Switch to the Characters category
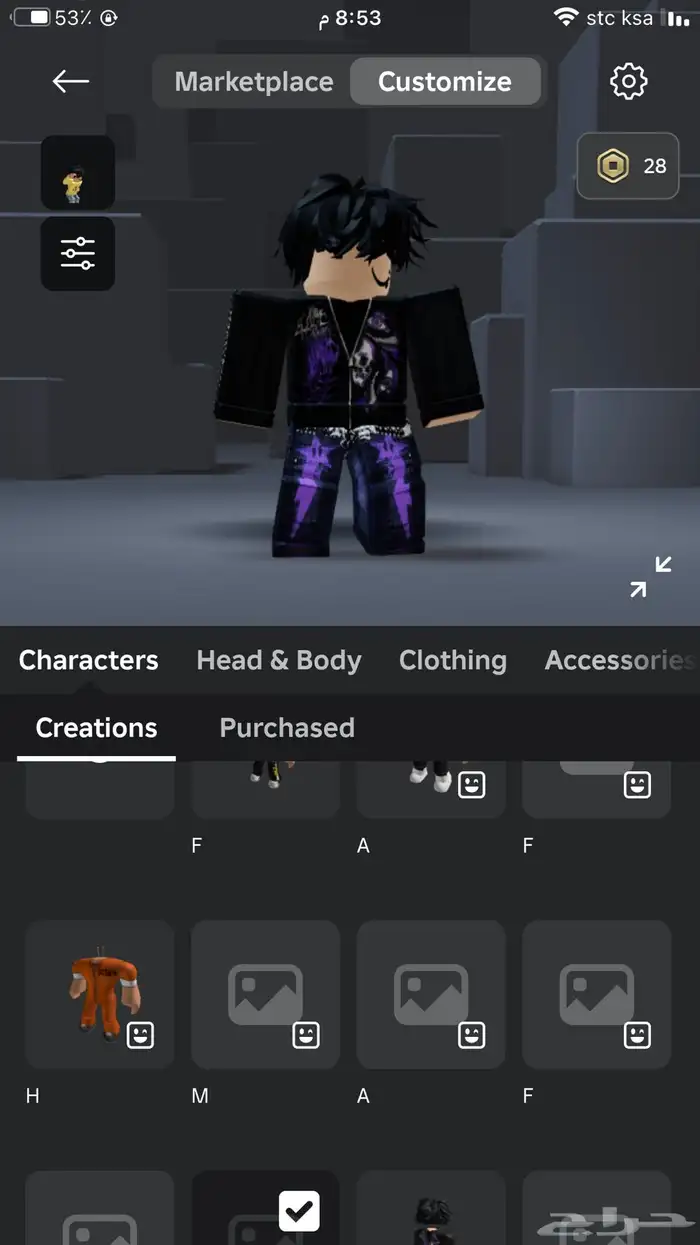 (x=88, y=661)
